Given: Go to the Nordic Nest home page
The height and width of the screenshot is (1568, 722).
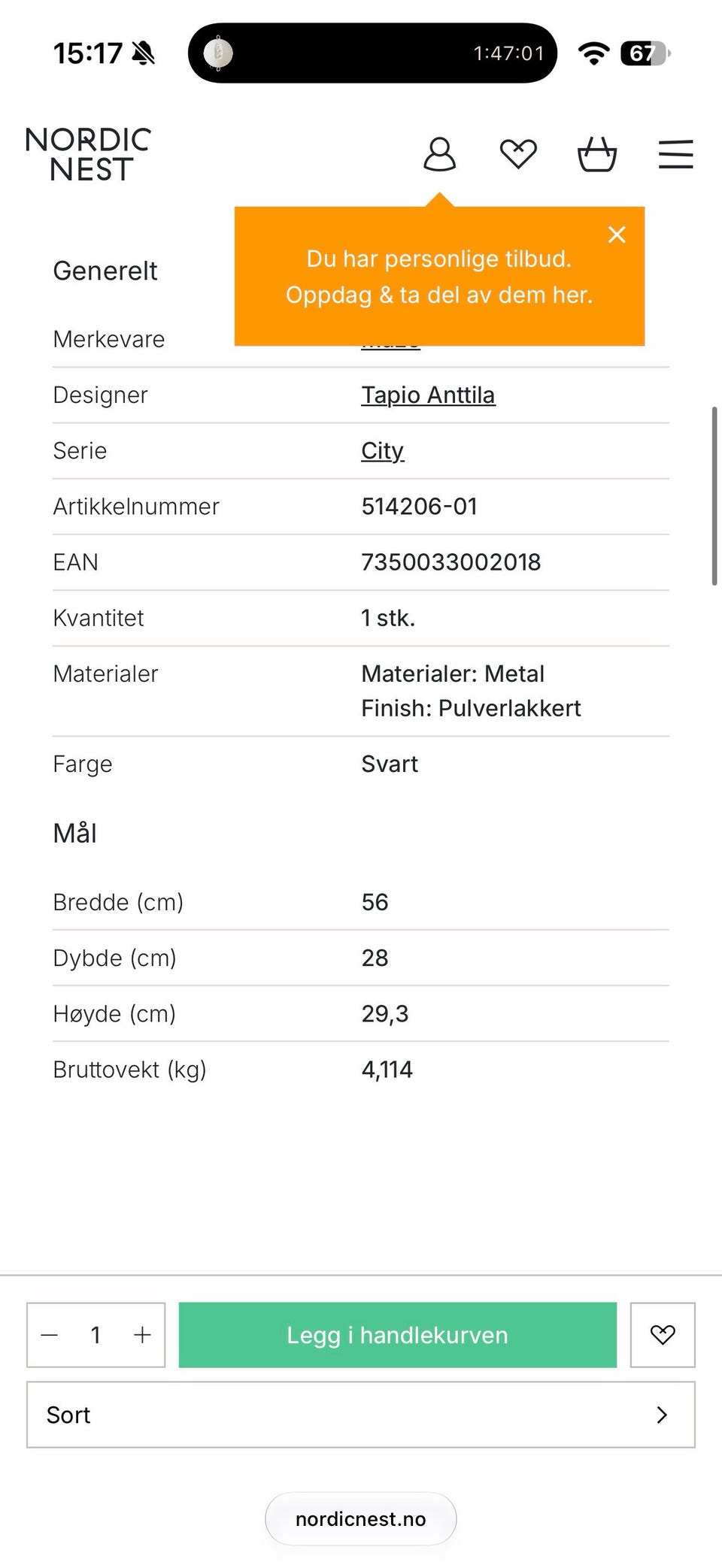Looking at the screenshot, I should click(x=89, y=154).
